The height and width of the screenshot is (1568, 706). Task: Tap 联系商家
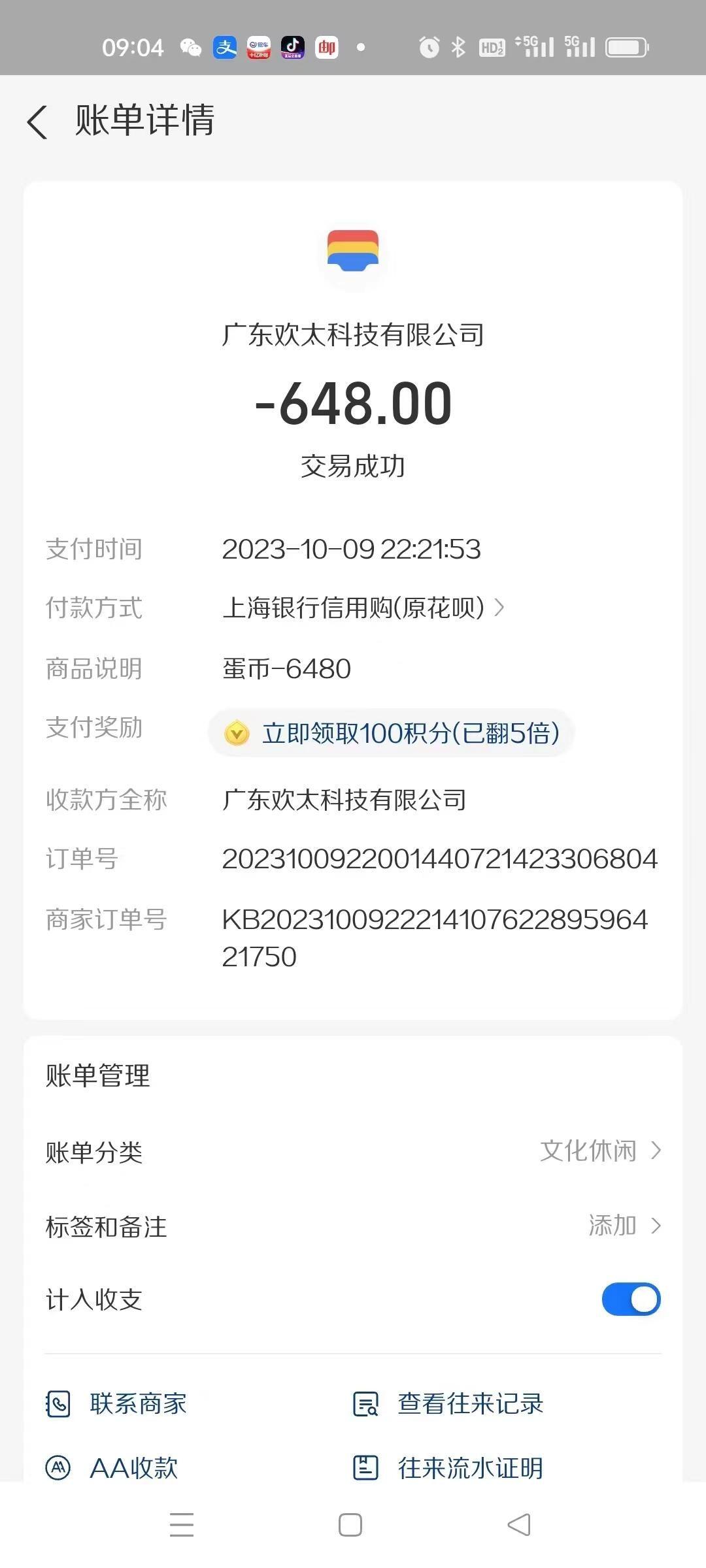pyautogui.click(x=116, y=1403)
